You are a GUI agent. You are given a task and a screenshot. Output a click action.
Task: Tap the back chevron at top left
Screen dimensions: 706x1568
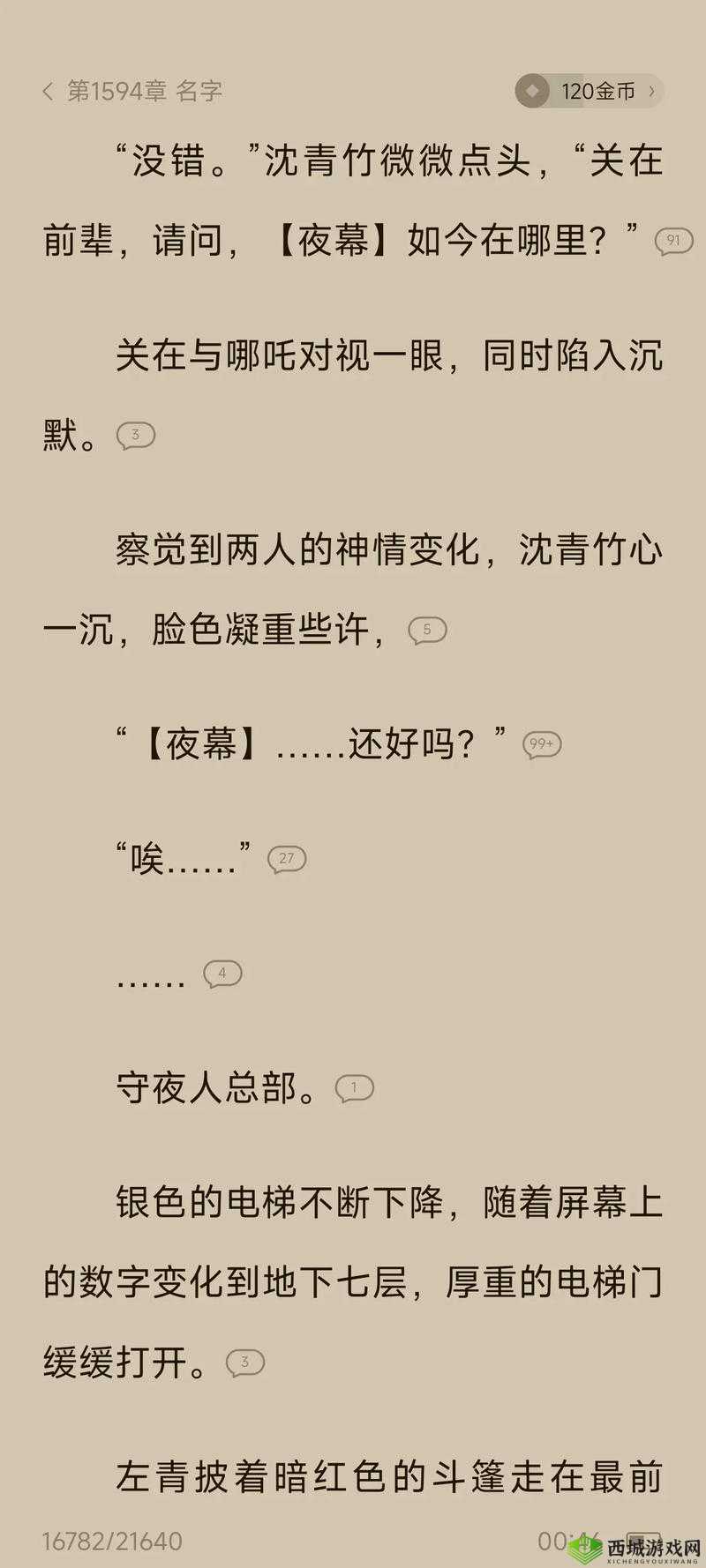click(x=49, y=89)
